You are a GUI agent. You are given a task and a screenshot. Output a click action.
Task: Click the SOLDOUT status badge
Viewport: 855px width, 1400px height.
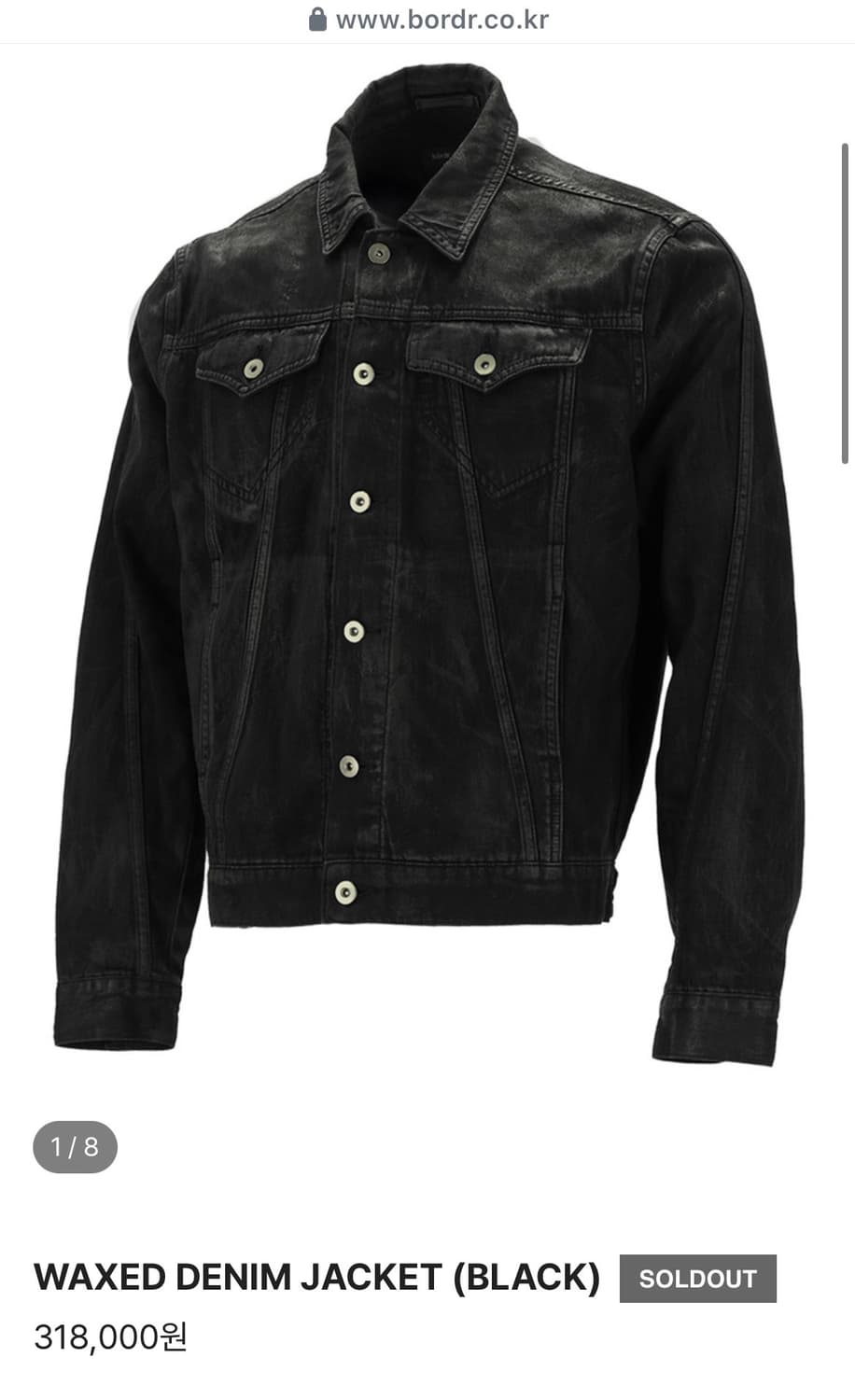point(696,1278)
